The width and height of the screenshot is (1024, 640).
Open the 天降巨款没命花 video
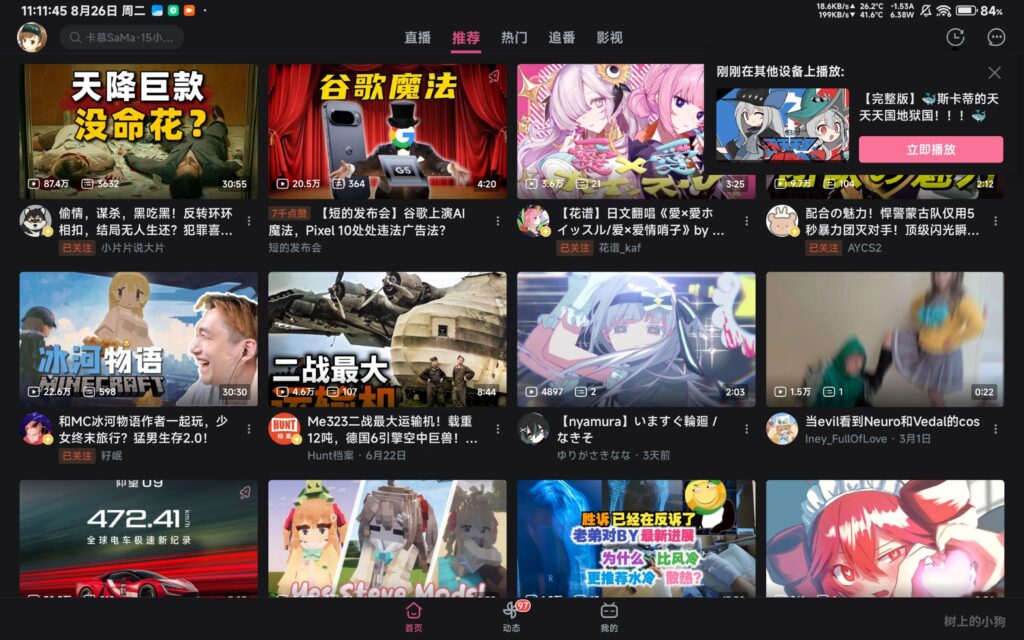(138, 131)
